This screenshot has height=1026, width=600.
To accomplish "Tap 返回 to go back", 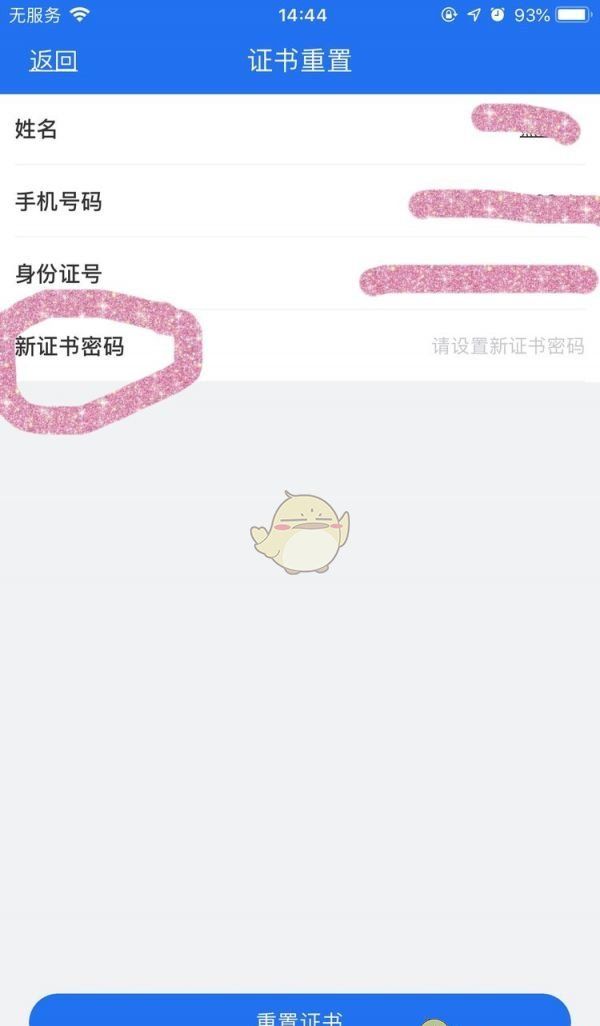I will [53, 61].
